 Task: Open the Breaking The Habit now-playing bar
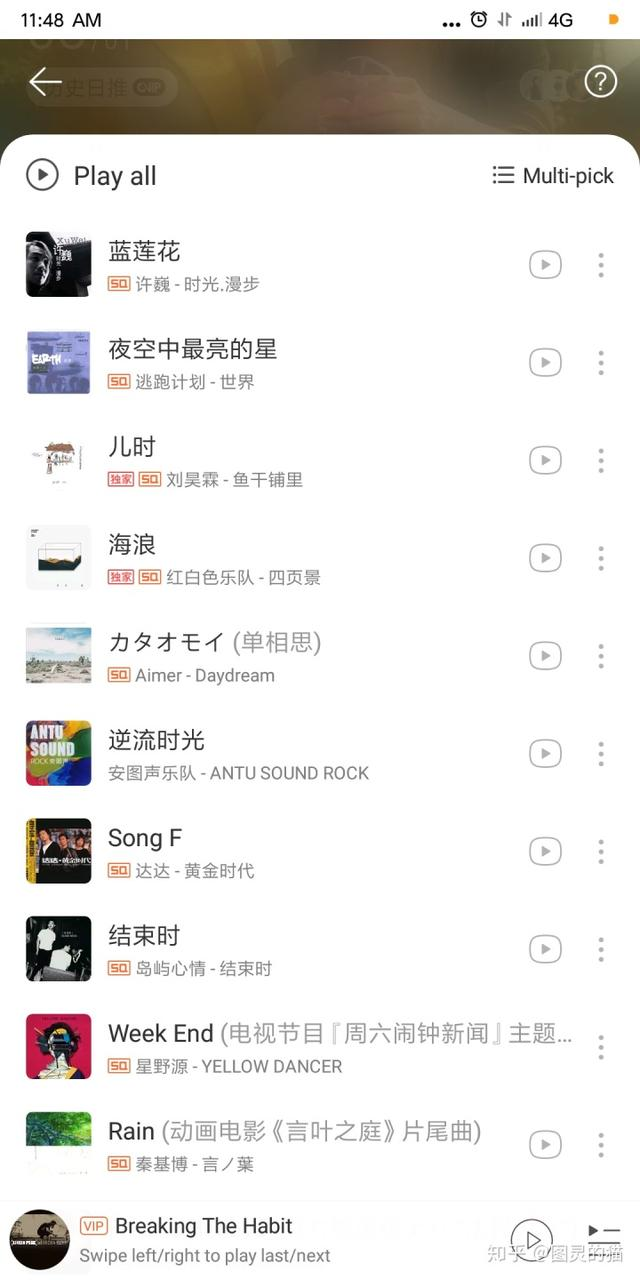click(203, 1227)
